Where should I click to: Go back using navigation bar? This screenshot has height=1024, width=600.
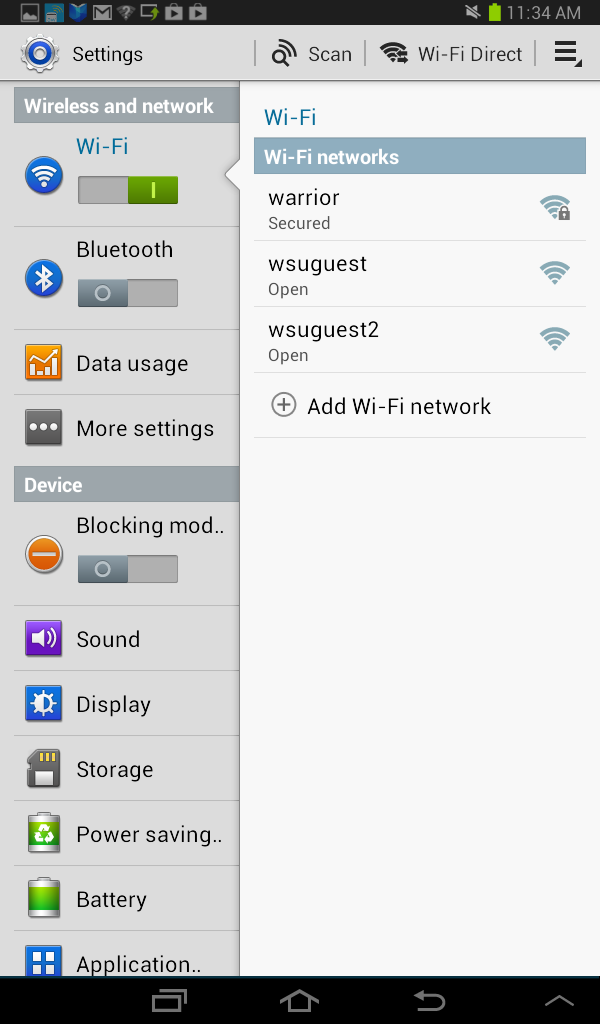pyautogui.click(x=429, y=1000)
